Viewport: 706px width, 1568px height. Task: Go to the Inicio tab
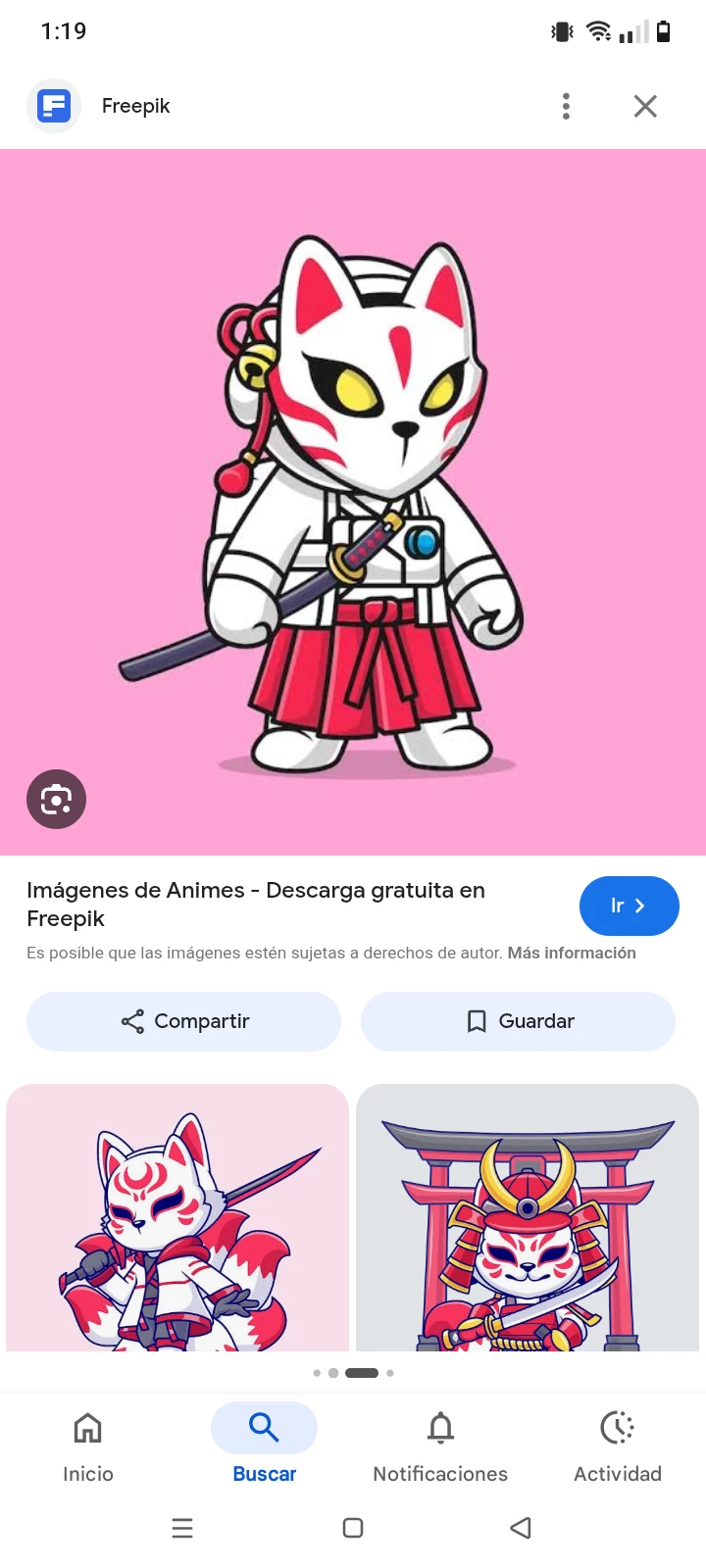pos(88,1446)
